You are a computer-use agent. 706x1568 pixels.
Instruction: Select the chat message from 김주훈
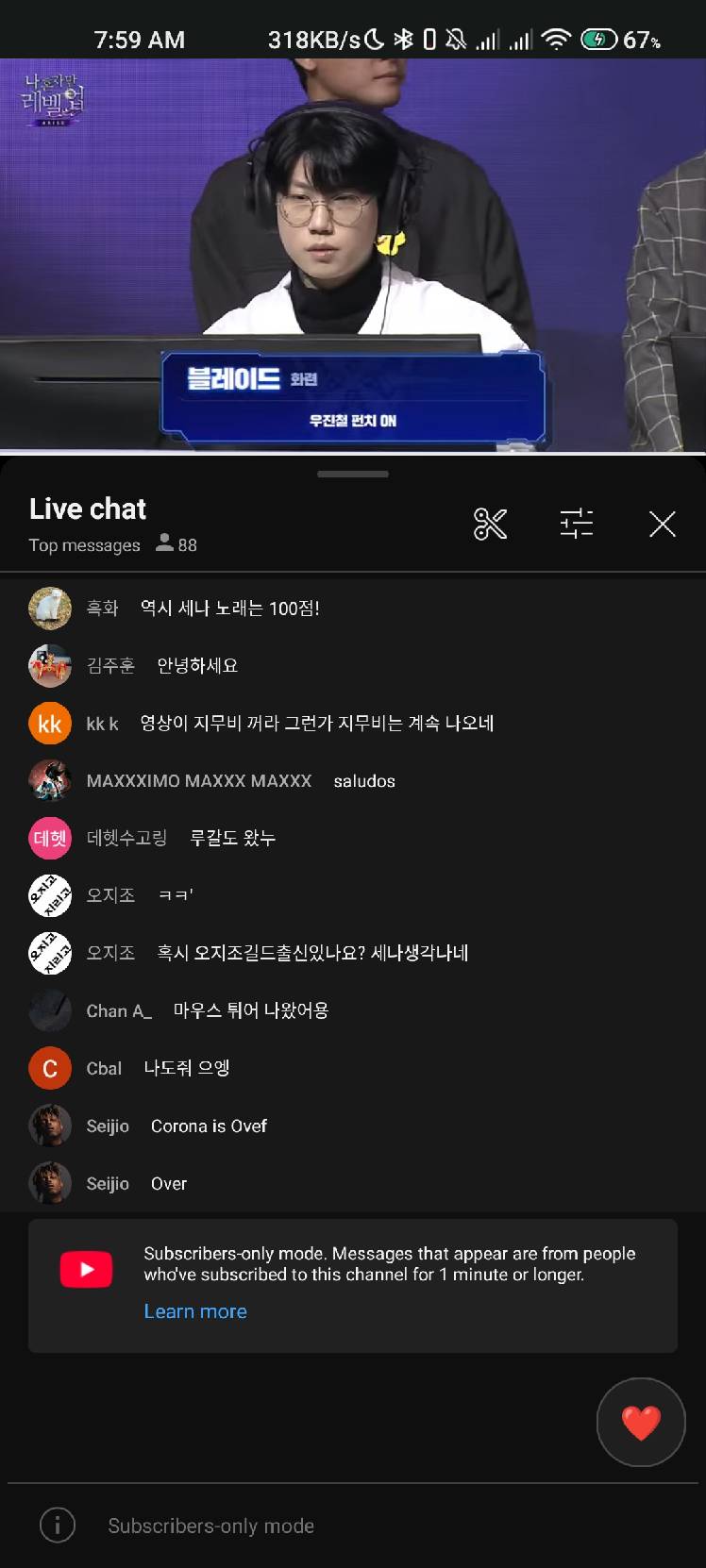196,666
